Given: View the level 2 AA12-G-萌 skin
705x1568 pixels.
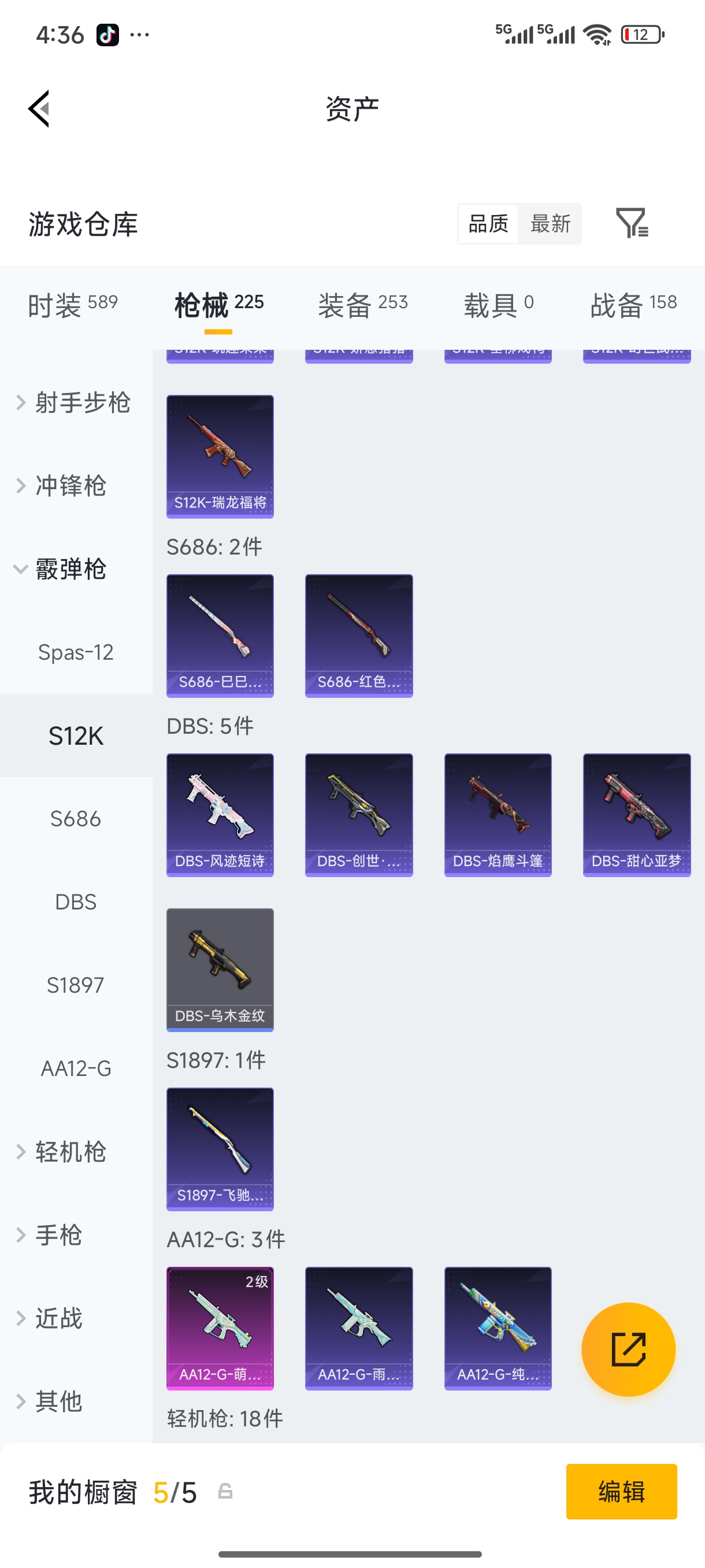Looking at the screenshot, I should point(220,1329).
